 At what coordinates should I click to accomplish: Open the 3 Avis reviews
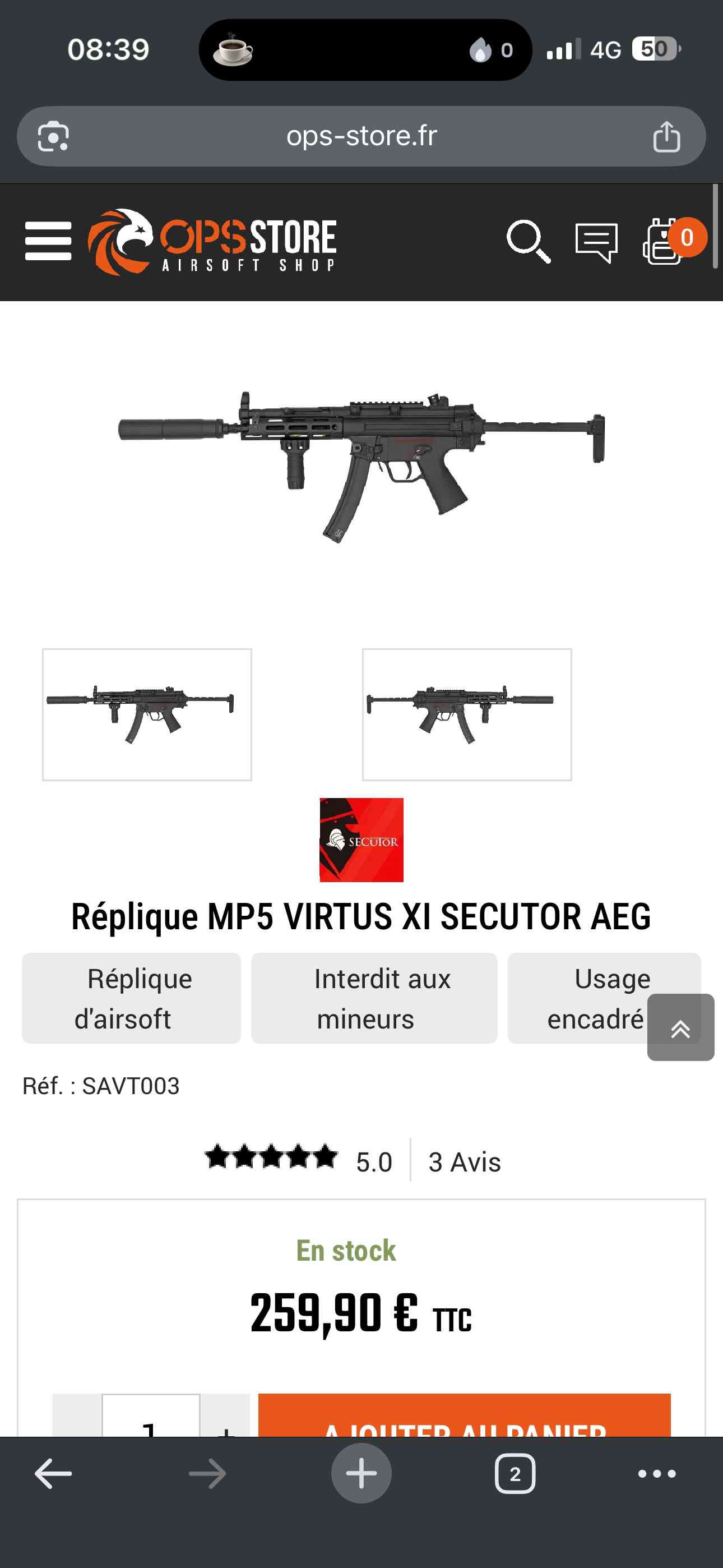pos(465,1162)
